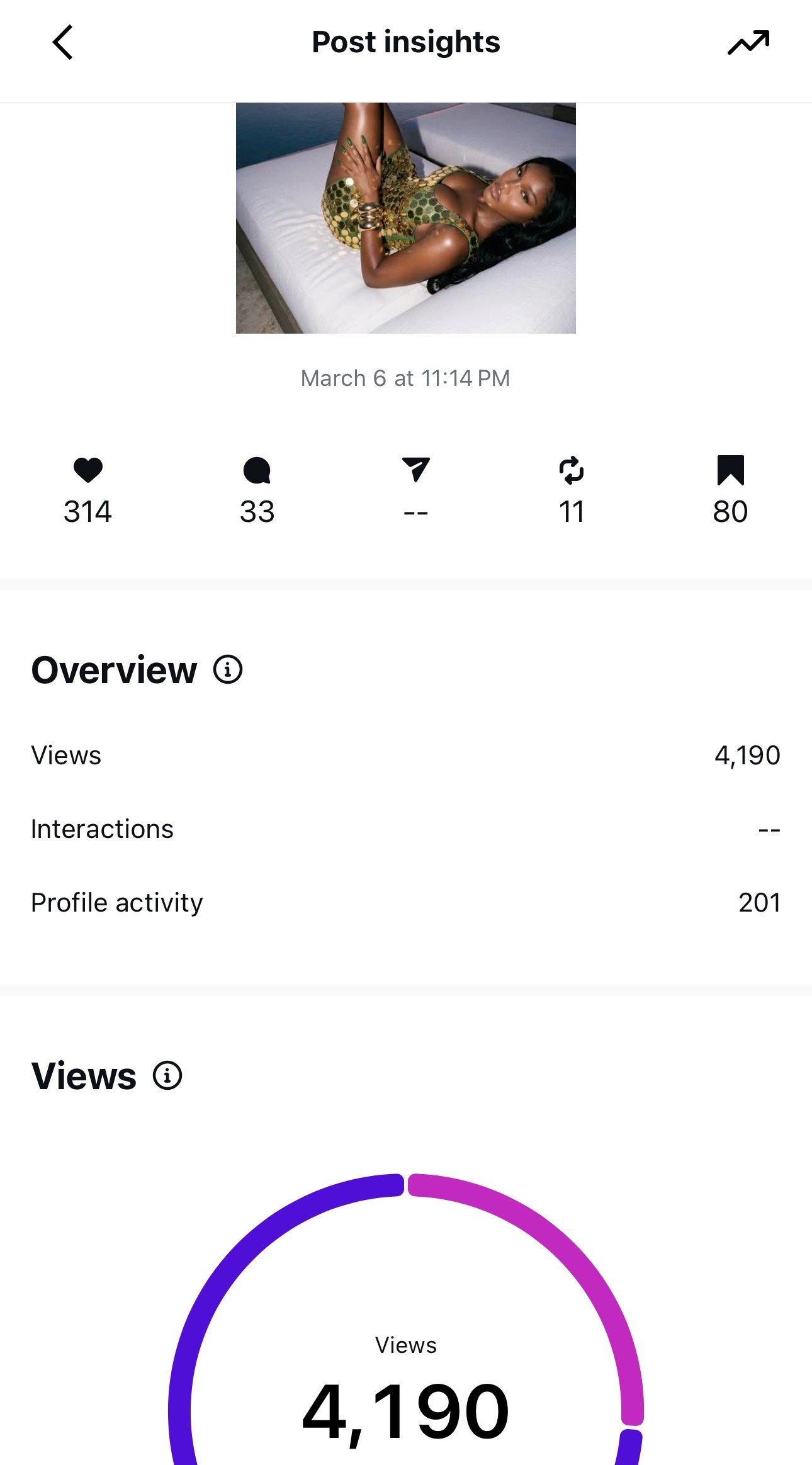Go back from Post insights
This screenshot has height=1465, width=812.
62,43
